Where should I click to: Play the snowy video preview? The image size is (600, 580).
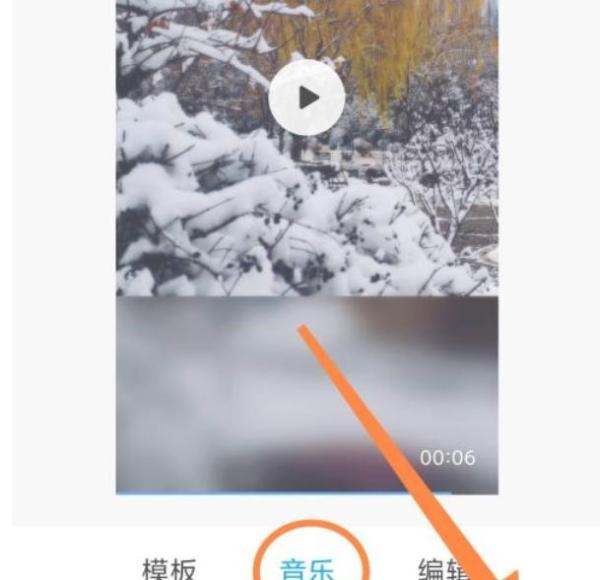coord(307,97)
